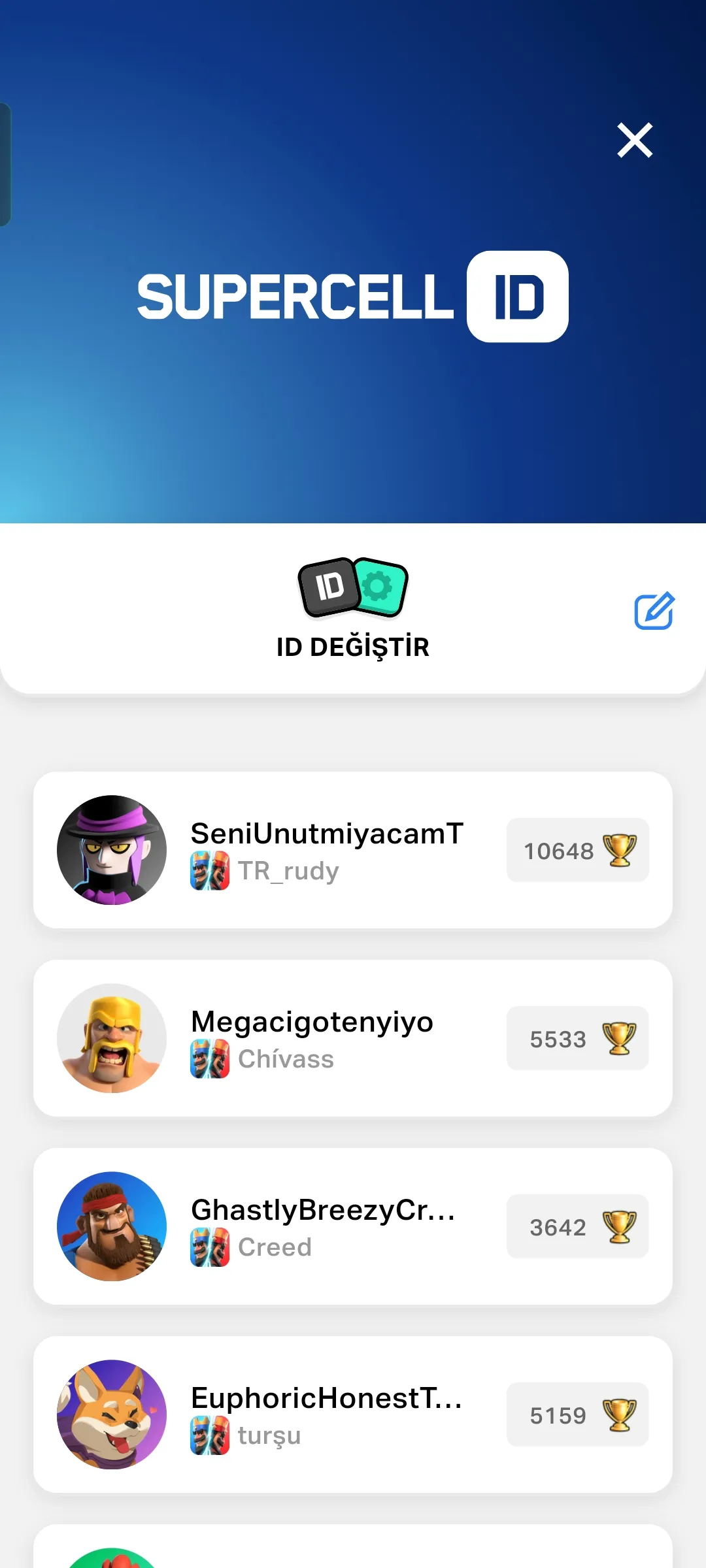Click the trophy icon showing 10648
Screen dimensions: 706x1568
620,849
